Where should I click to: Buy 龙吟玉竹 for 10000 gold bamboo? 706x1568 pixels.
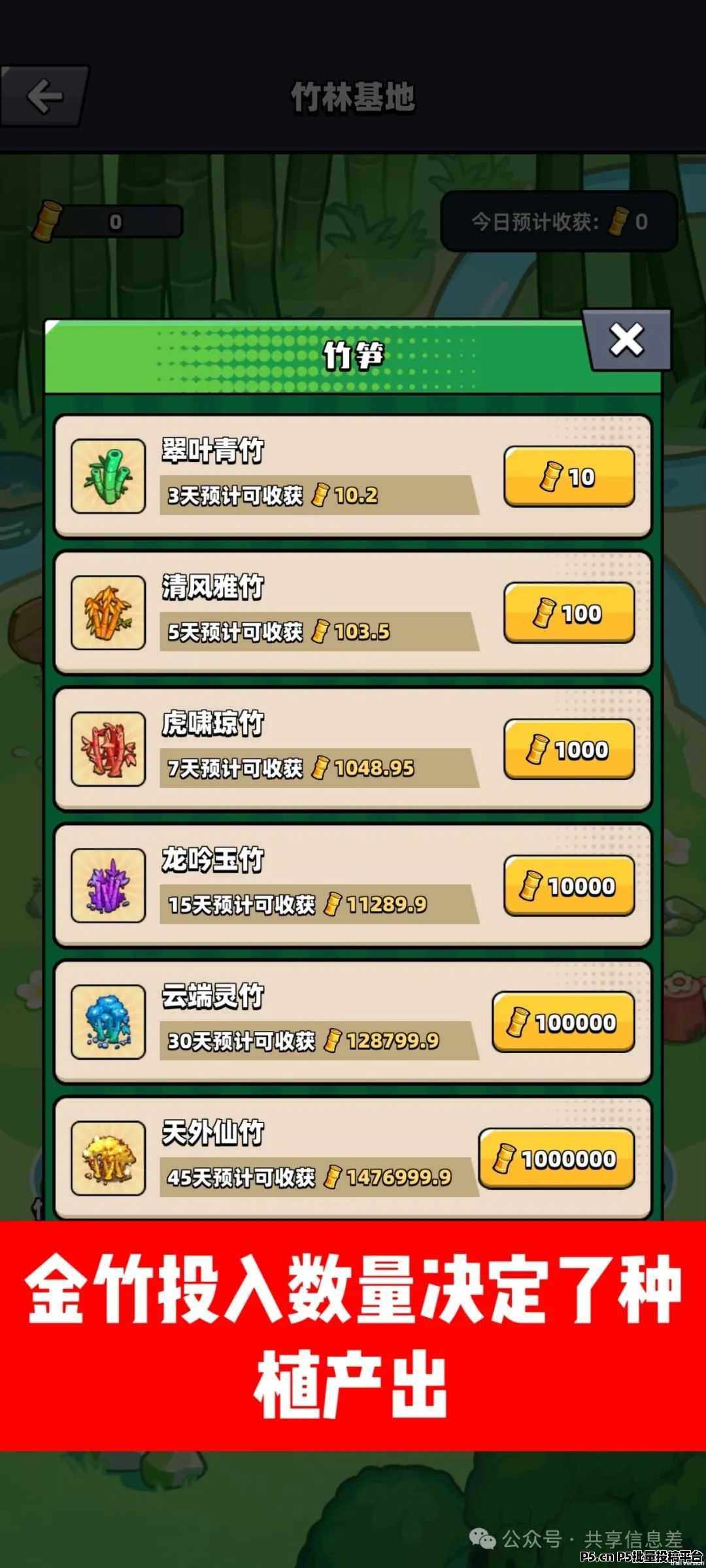[x=569, y=886]
